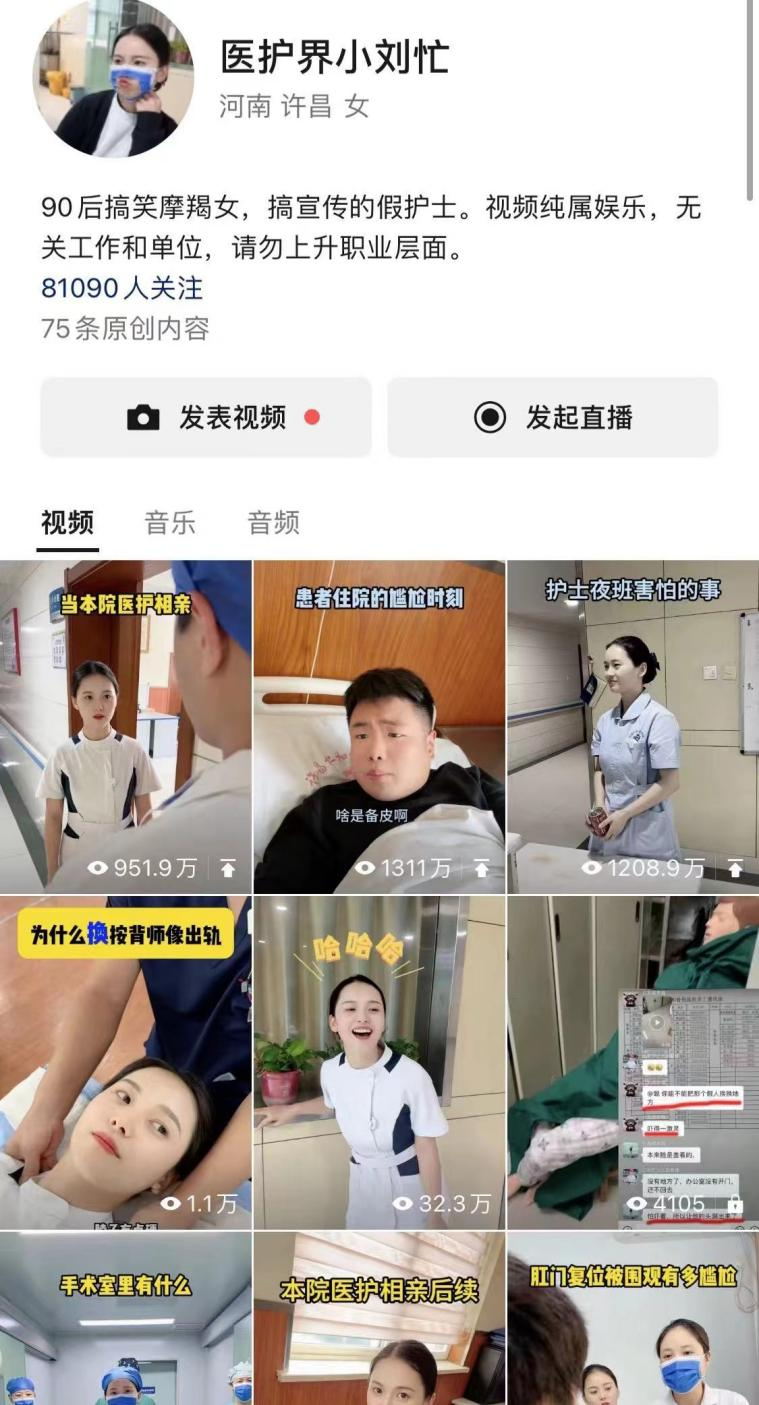Open video 当本院医护相亲
This screenshot has width=759, height=1405.
pos(125,727)
